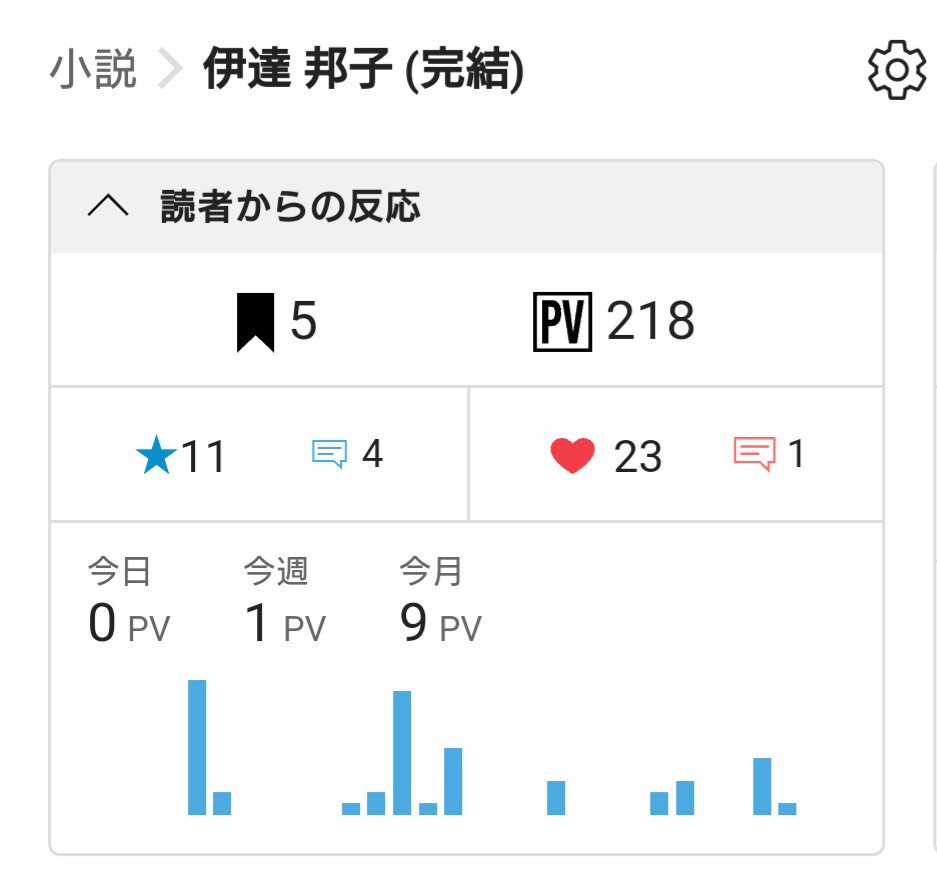Collapse the 読者からの反応 section
937x875 pixels.
(x=108, y=207)
